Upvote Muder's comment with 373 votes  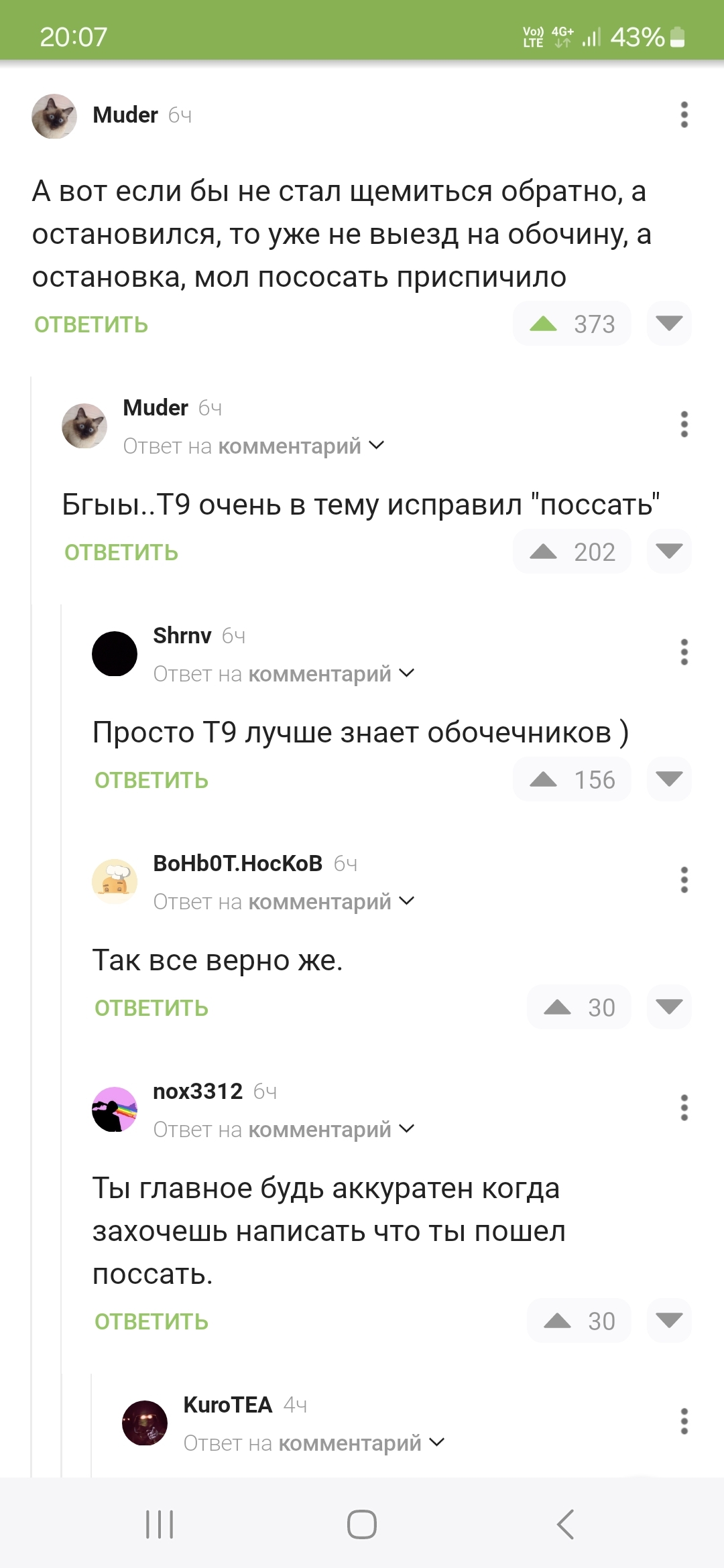pyautogui.click(x=544, y=324)
